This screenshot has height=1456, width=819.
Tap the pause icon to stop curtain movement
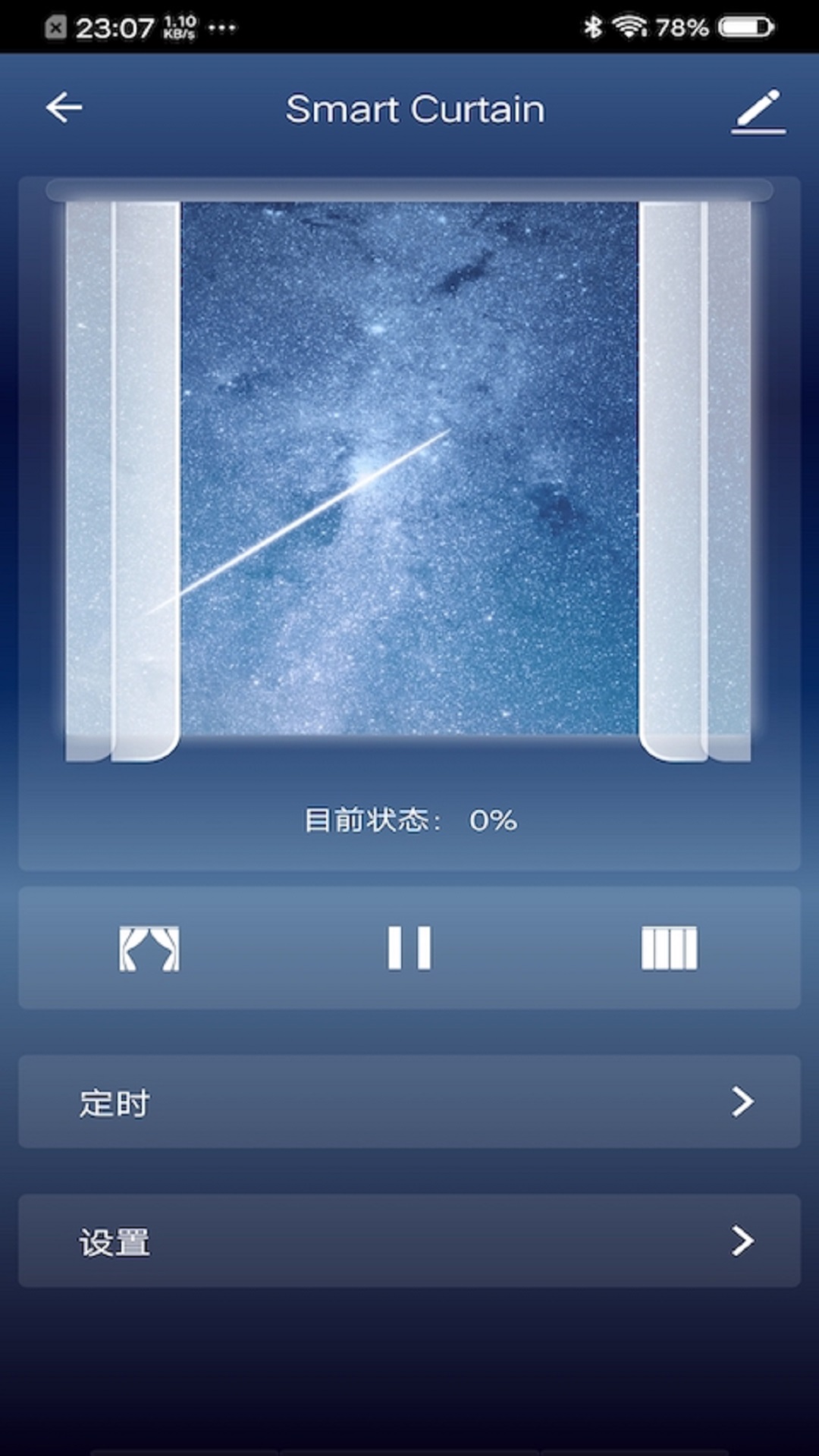pyautogui.click(x=409, y=949)
